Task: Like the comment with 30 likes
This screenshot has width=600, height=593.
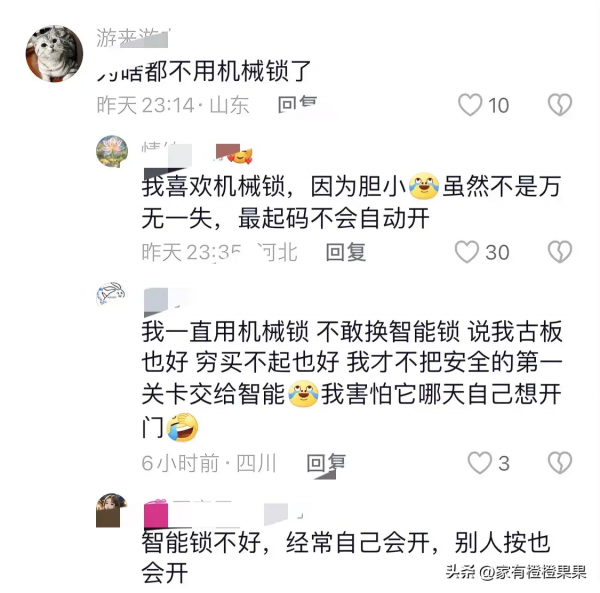Action: pos(467,252)
